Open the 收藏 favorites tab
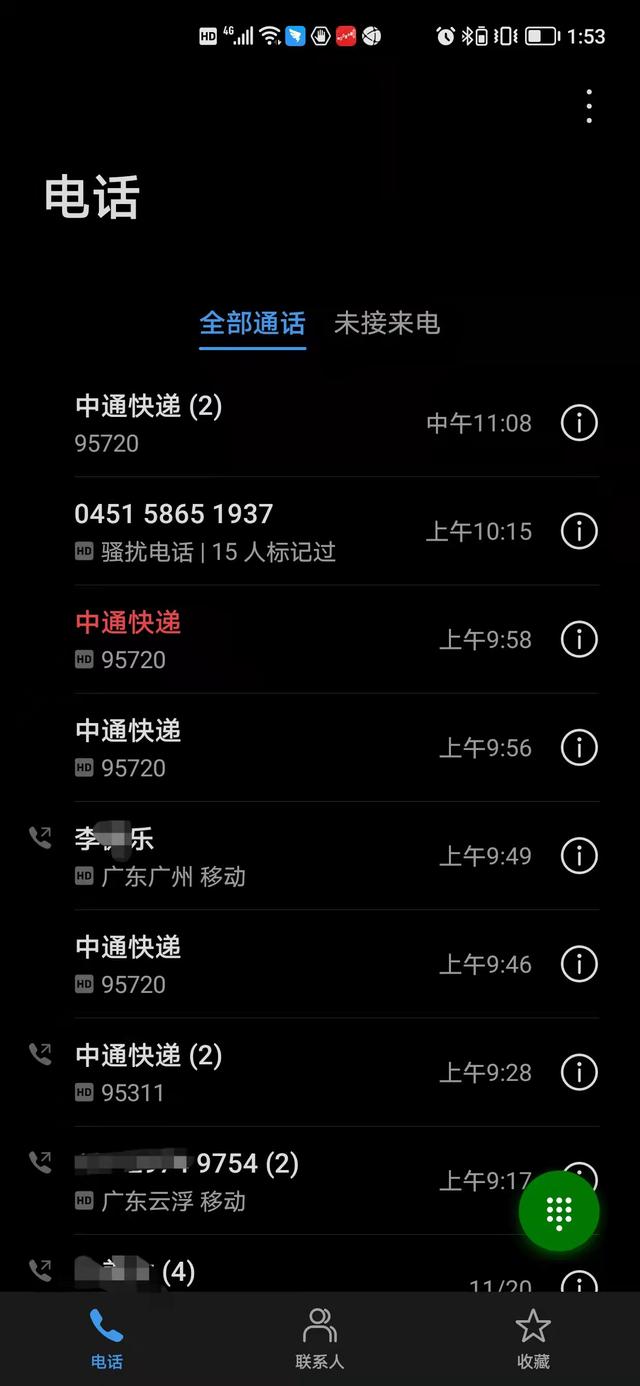This screenshot has height=1386, width=640. [x=533, y=1338]
